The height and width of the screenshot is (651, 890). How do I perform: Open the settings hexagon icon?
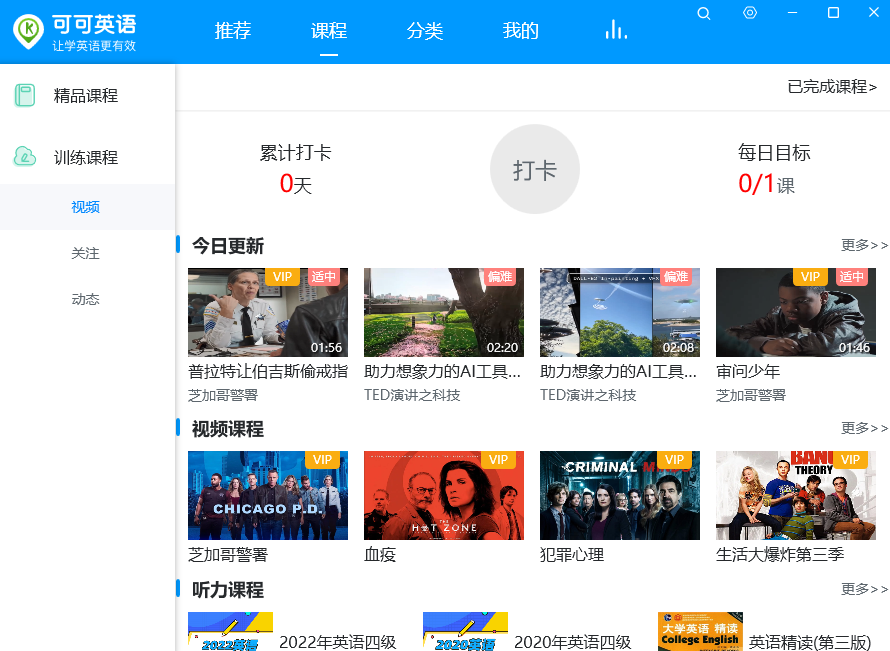tap(750, 13)
